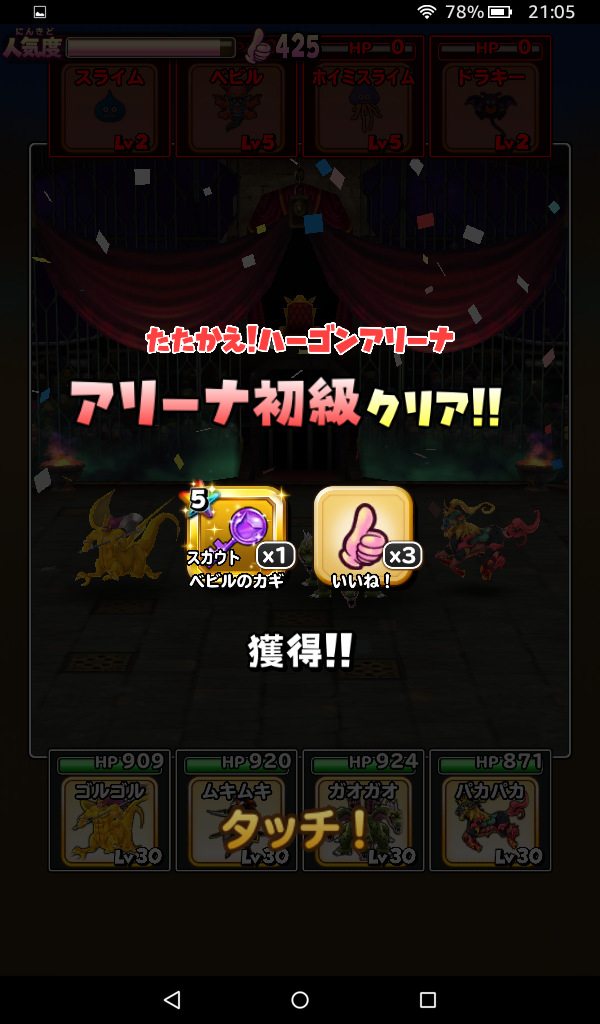Tap the タッチ! prompt to continue

(297, 827)
